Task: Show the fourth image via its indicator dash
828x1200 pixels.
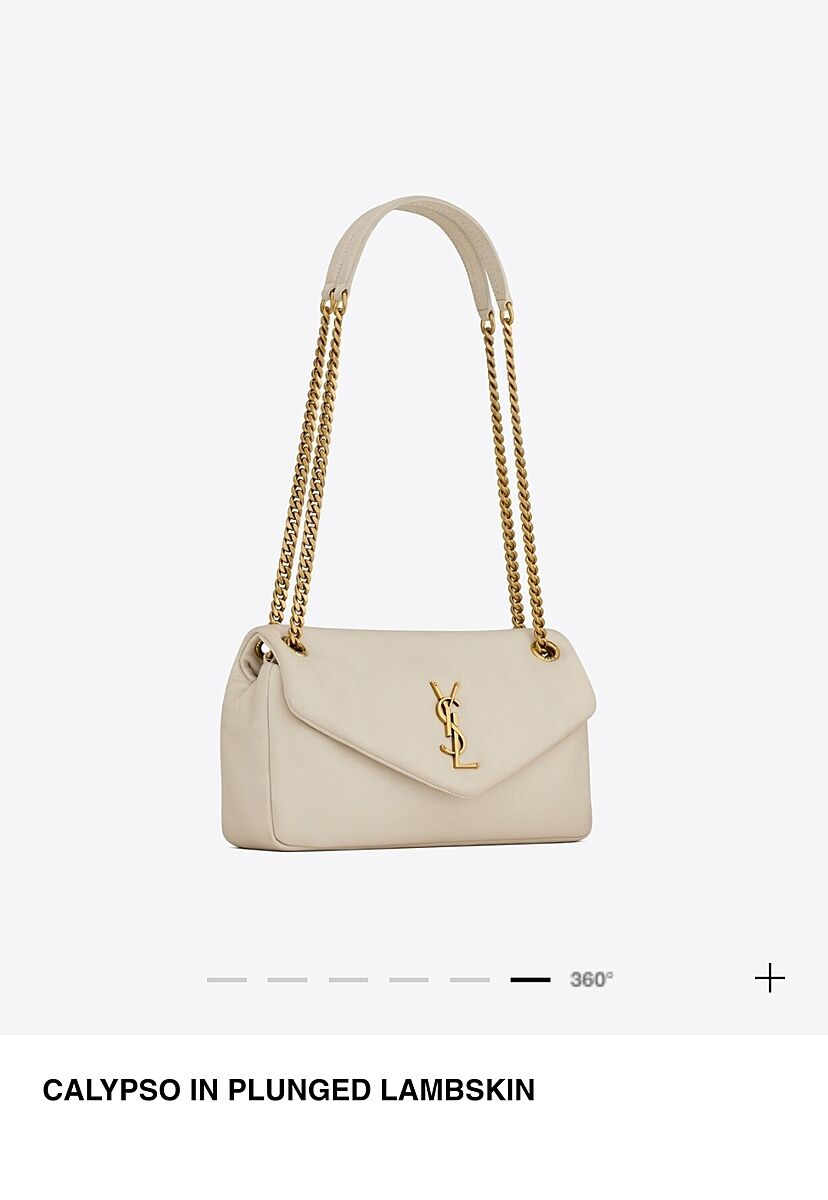Action: coord(409,979)
